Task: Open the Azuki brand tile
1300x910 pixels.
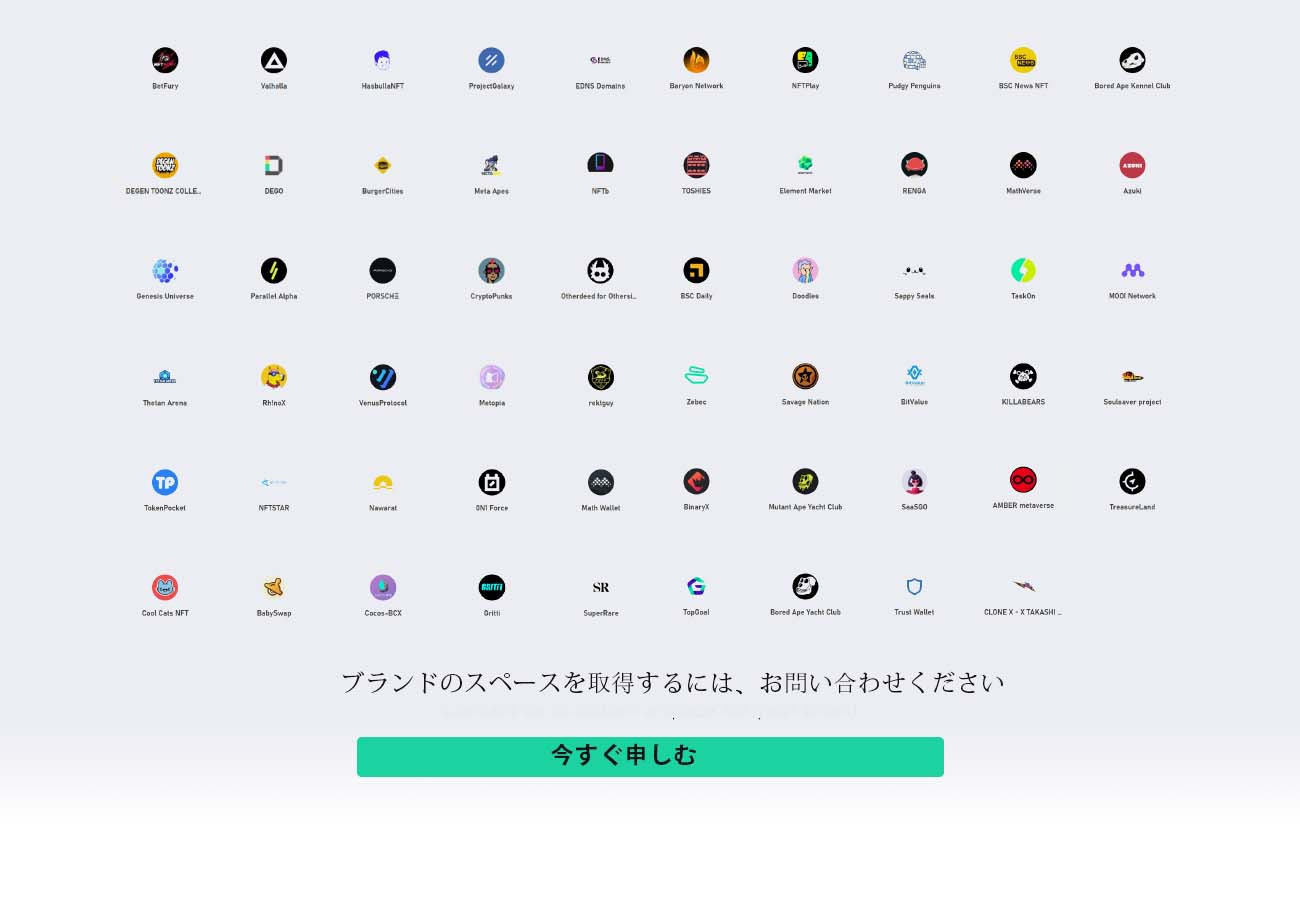Action: (x=1132, y=166)
